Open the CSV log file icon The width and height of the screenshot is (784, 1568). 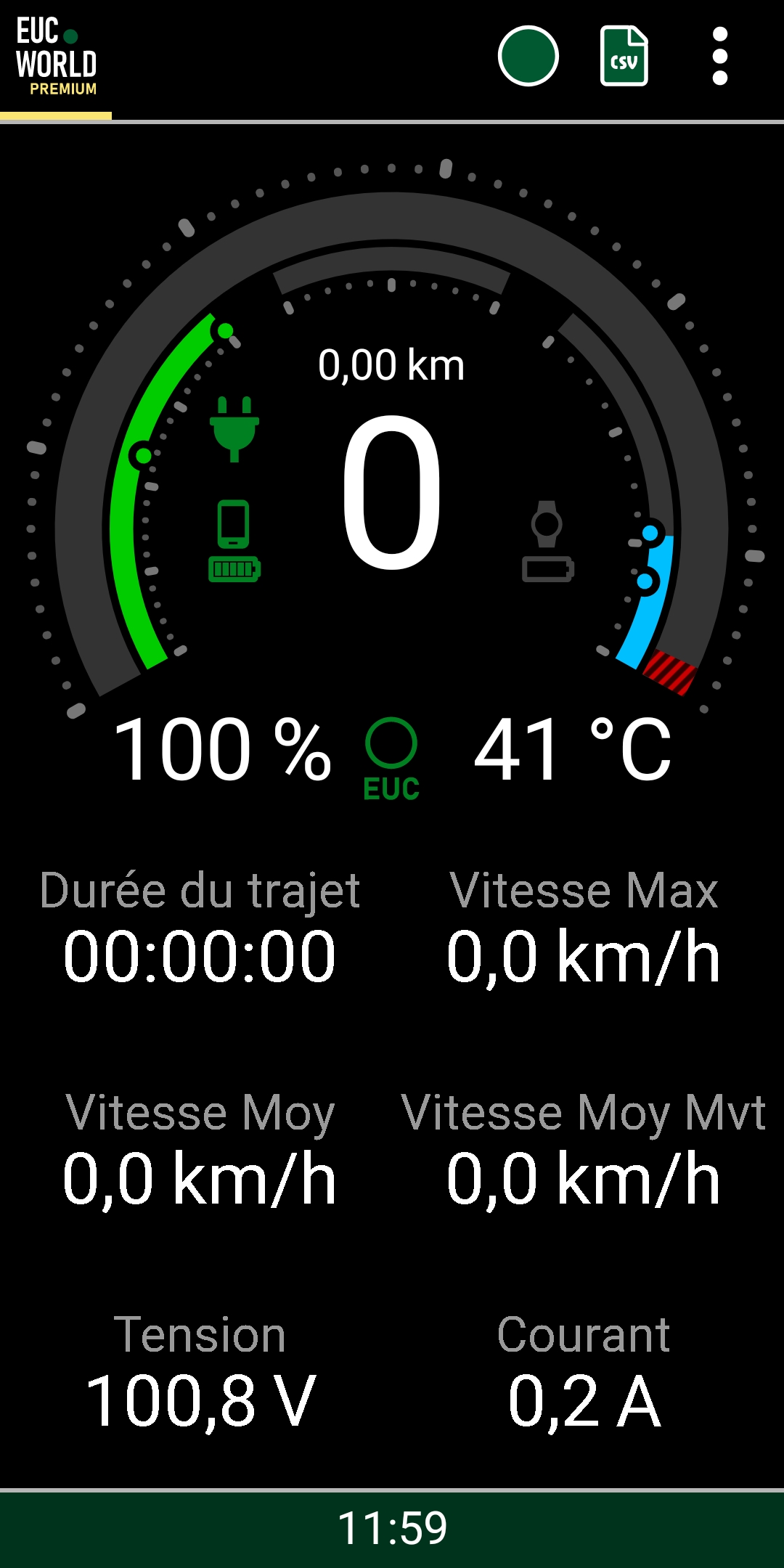[x=624, y=56]
